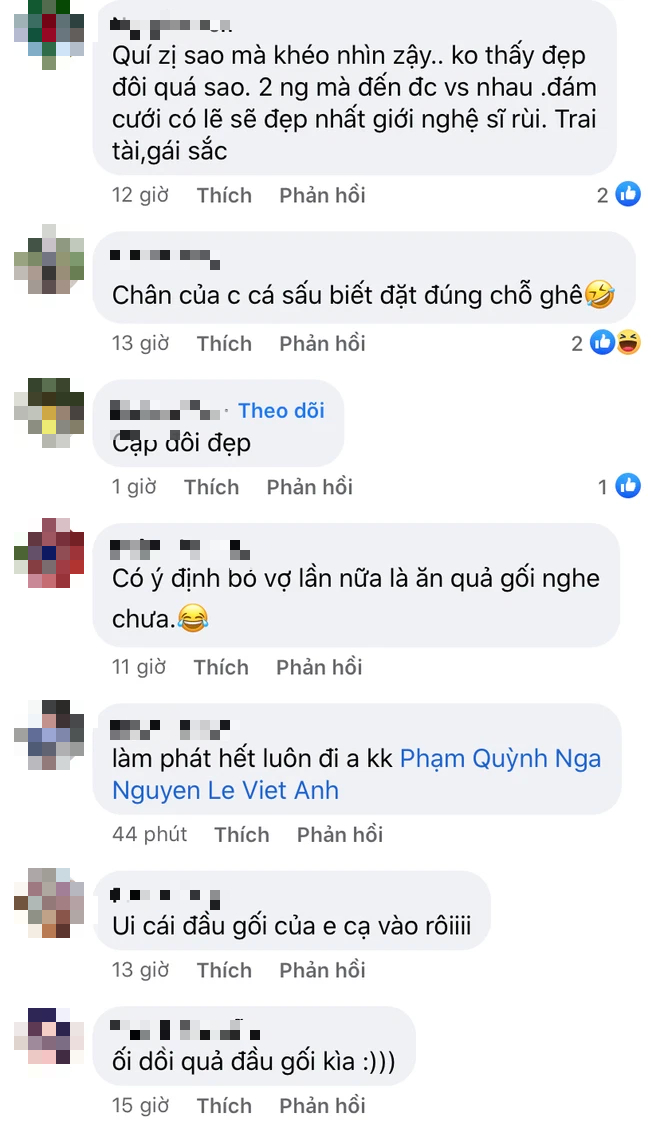This screenshot has height=1121, width=660.
Task: Follow the "Cặp đôi đẹp" commenter via Theo dõi
Action: [x=281, y=410]
